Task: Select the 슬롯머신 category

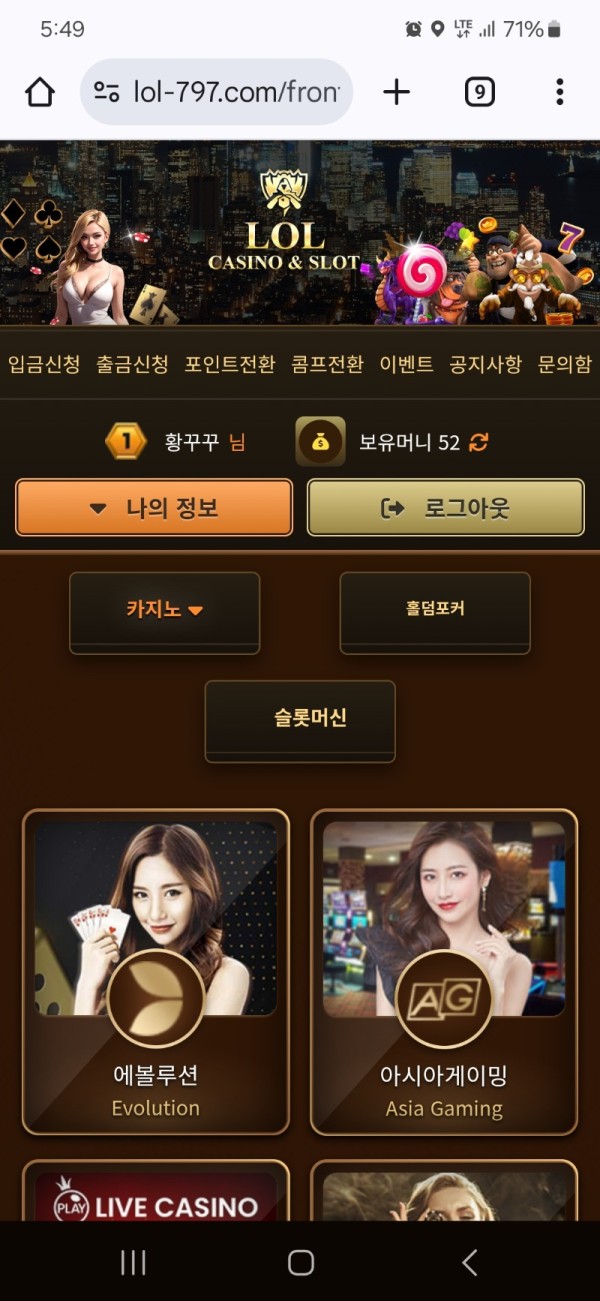Action: tap(300, 719)
